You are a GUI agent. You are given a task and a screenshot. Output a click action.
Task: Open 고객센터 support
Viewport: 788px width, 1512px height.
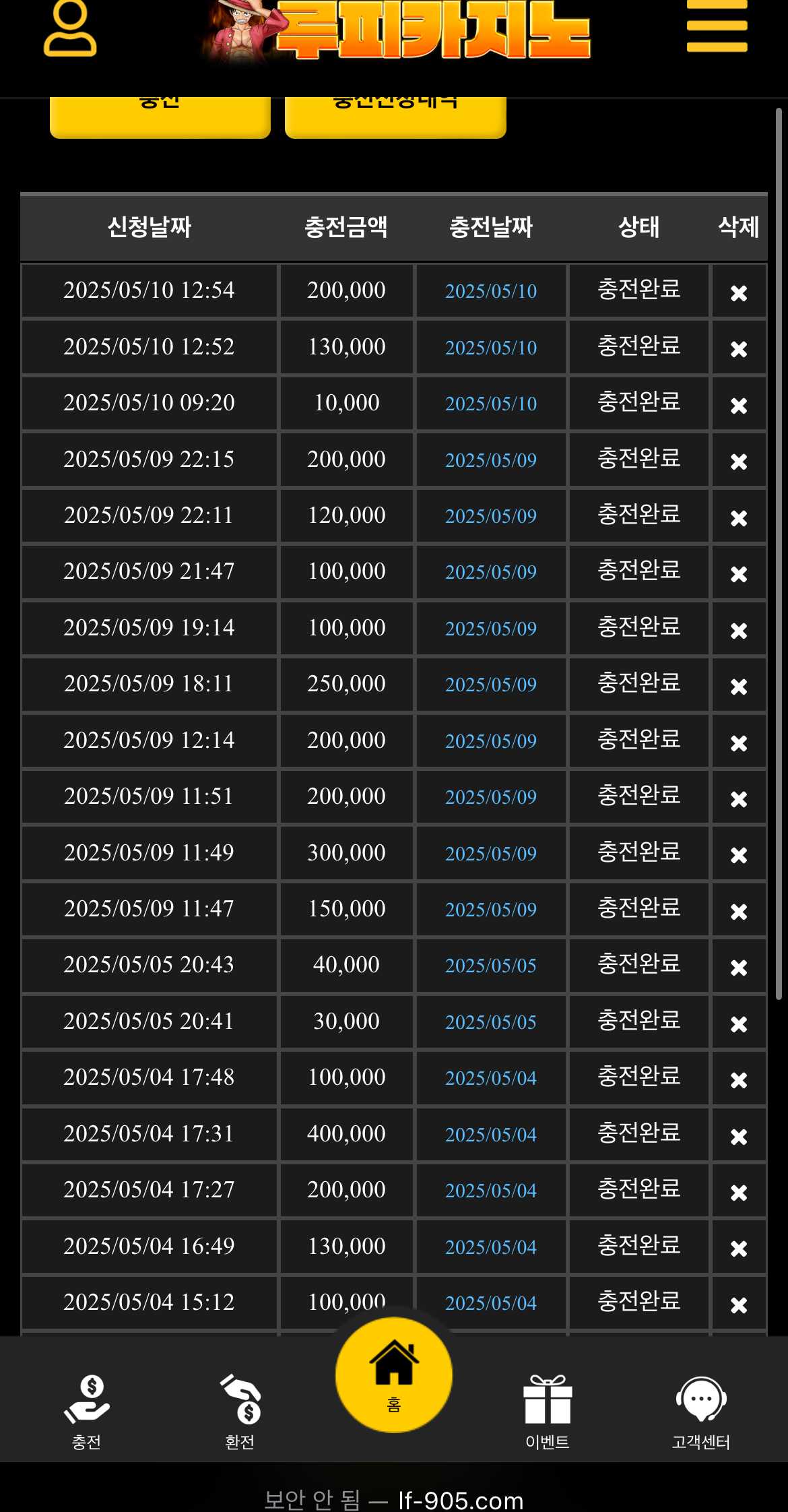click(x=701, y=1410)
